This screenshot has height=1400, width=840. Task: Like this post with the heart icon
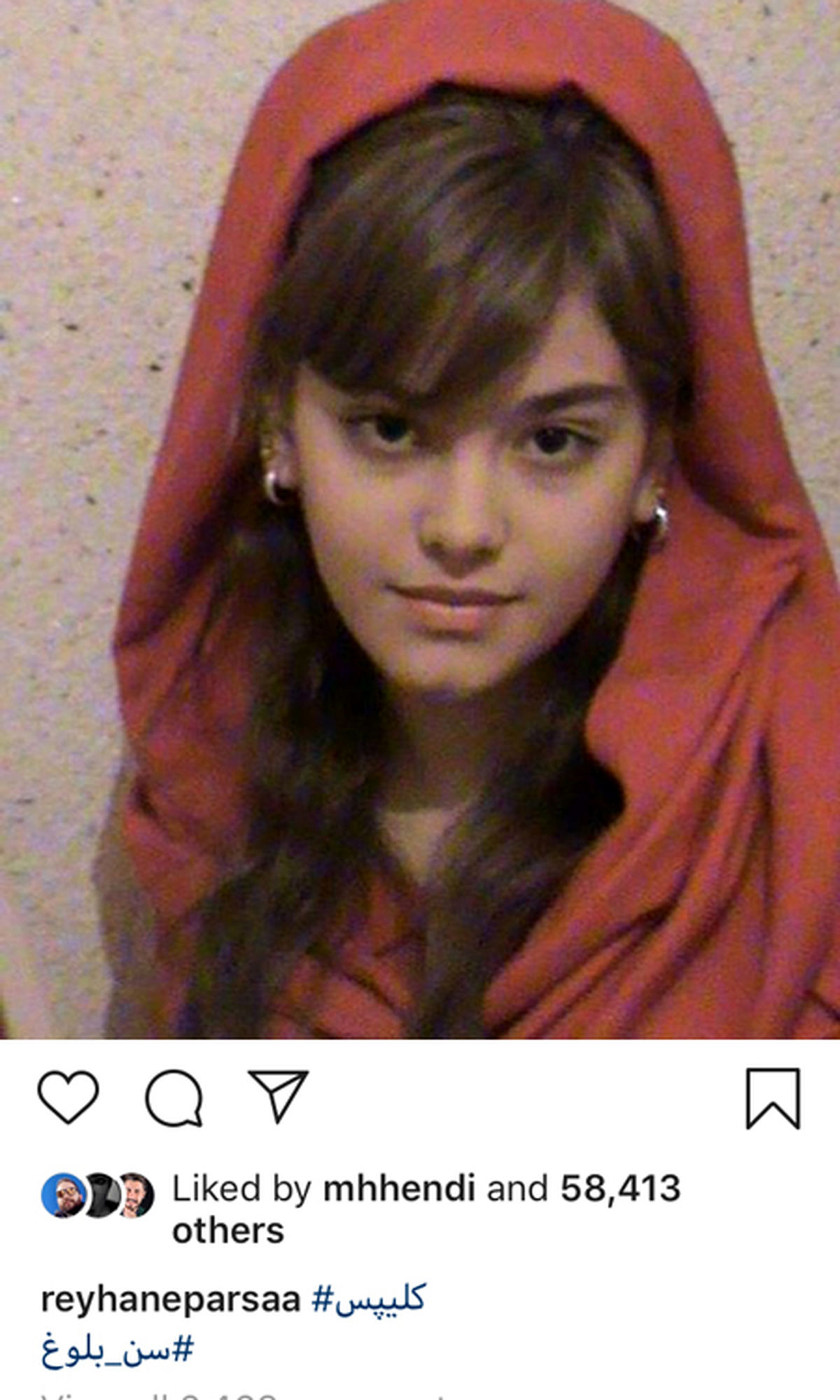click(x=68, y=1097)
